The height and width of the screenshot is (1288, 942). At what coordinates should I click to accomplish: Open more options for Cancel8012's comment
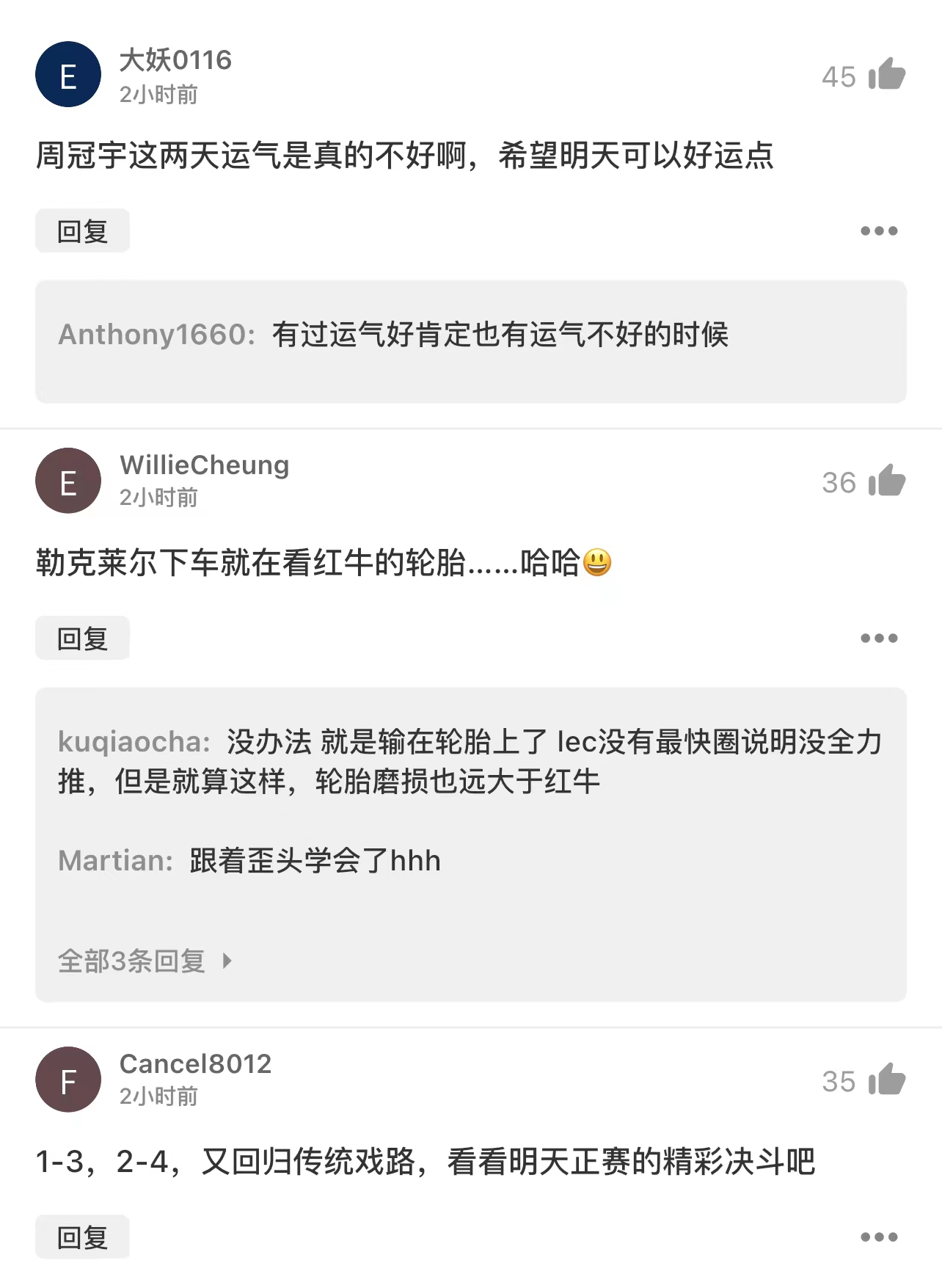(878, 1237)
